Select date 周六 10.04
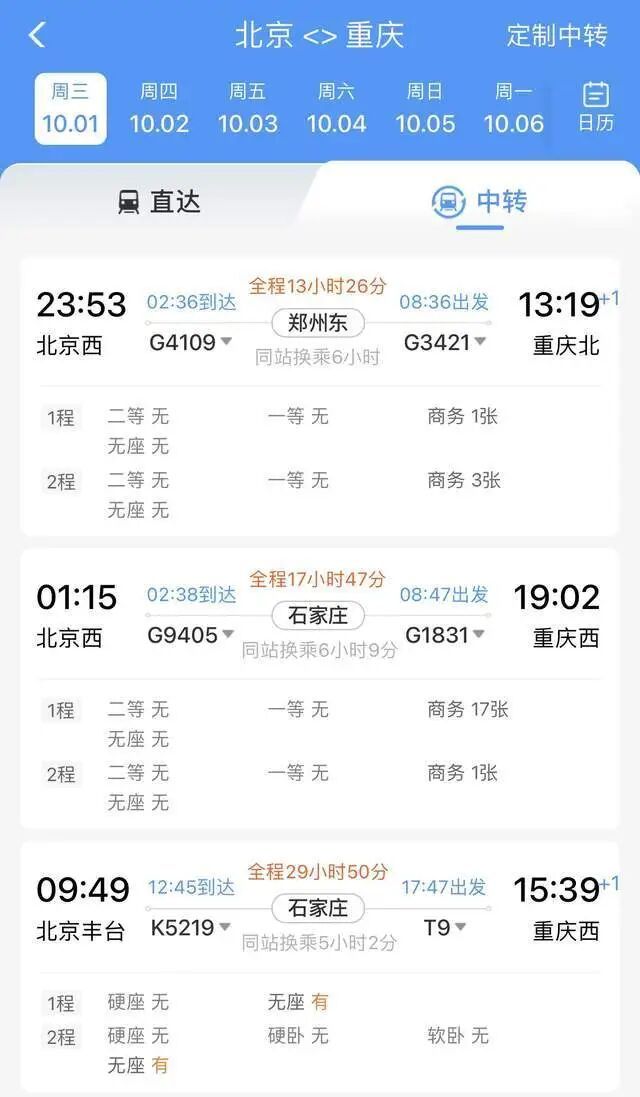This screenshot has width=640, height=1097. pyautogui.click(x=336, y=108)
